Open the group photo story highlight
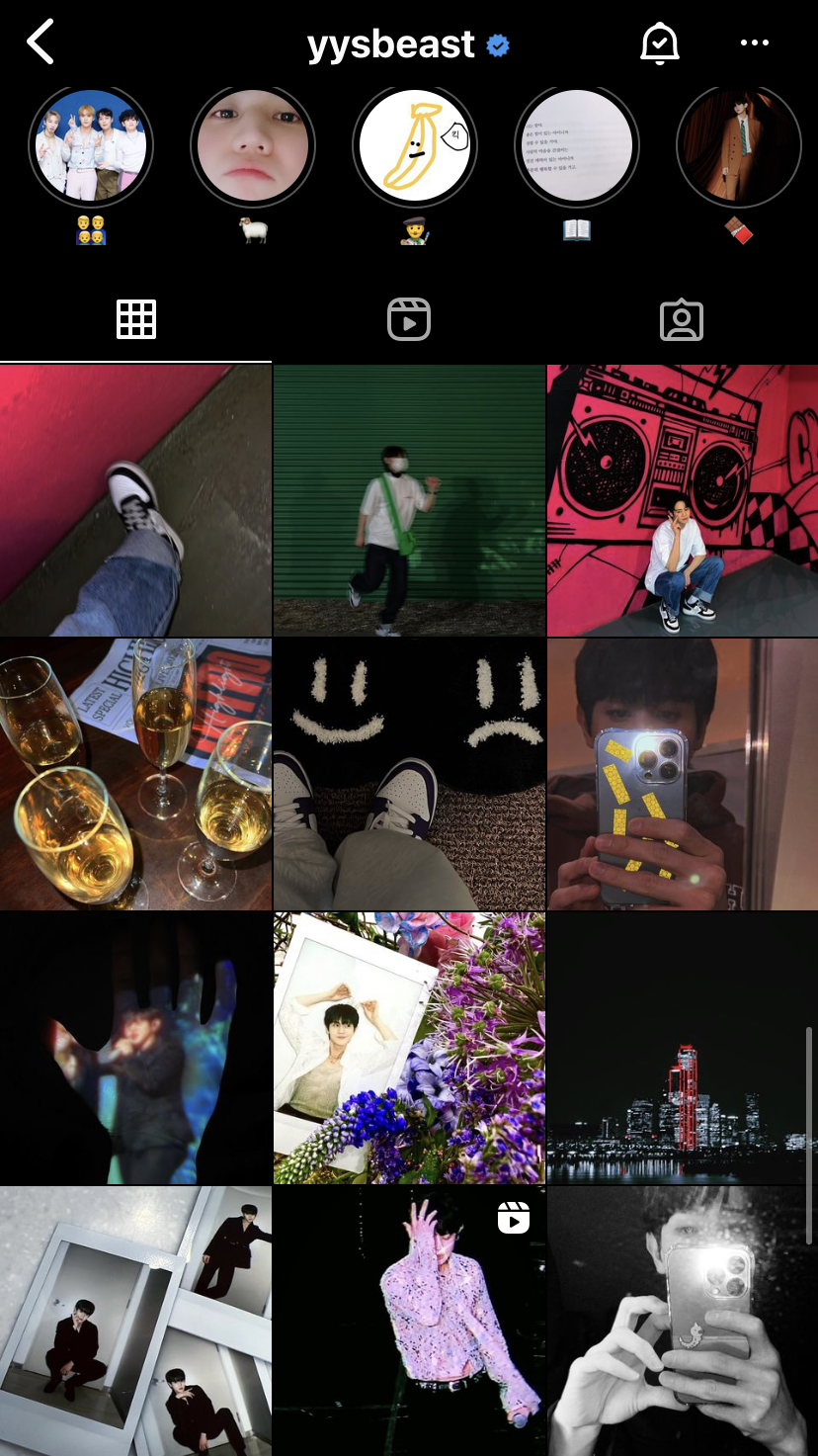Image resolution: width=818 pixels, height=1456 pixels. coord(91,146)
